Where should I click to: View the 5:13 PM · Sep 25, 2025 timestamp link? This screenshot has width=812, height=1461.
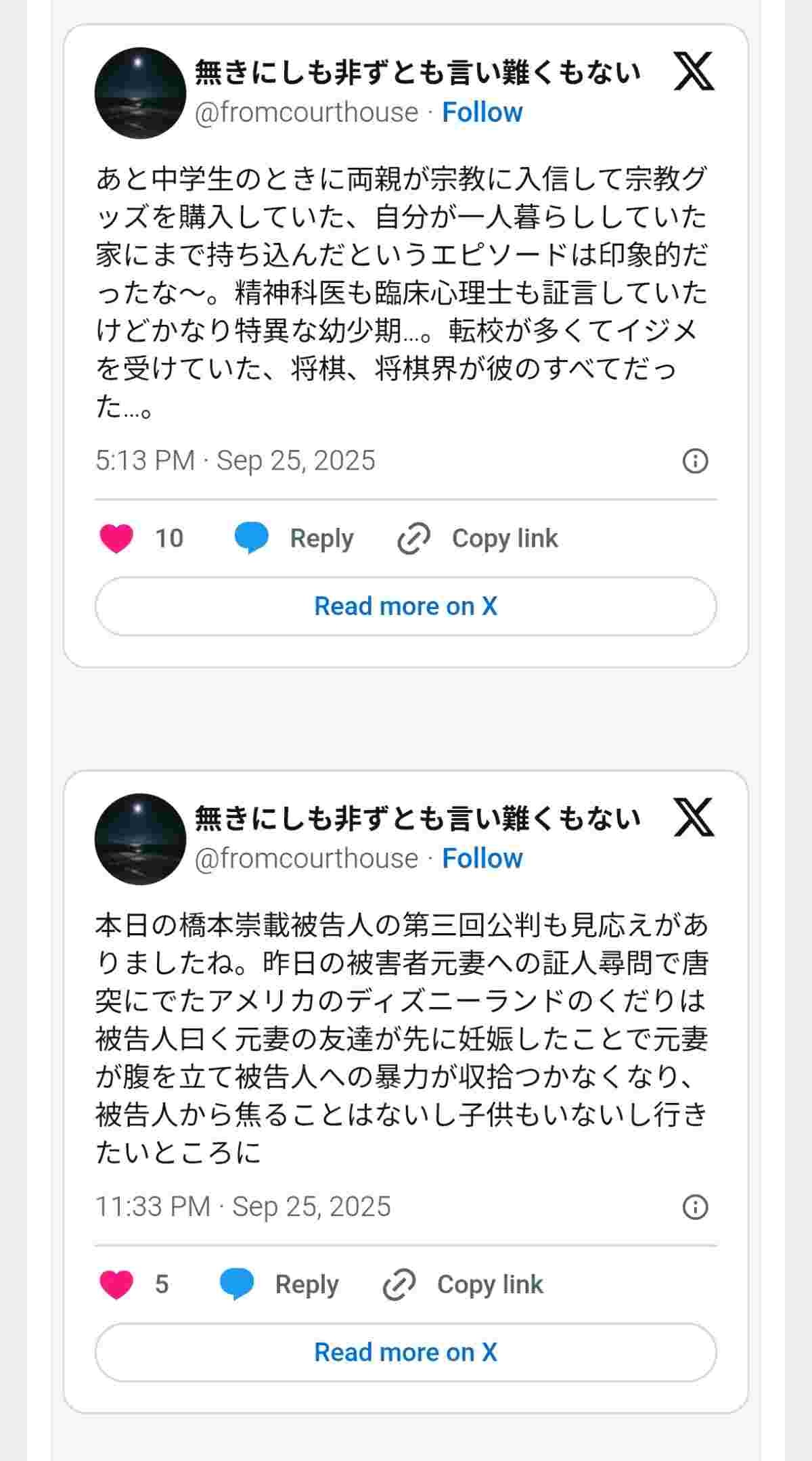coord(235,461)
